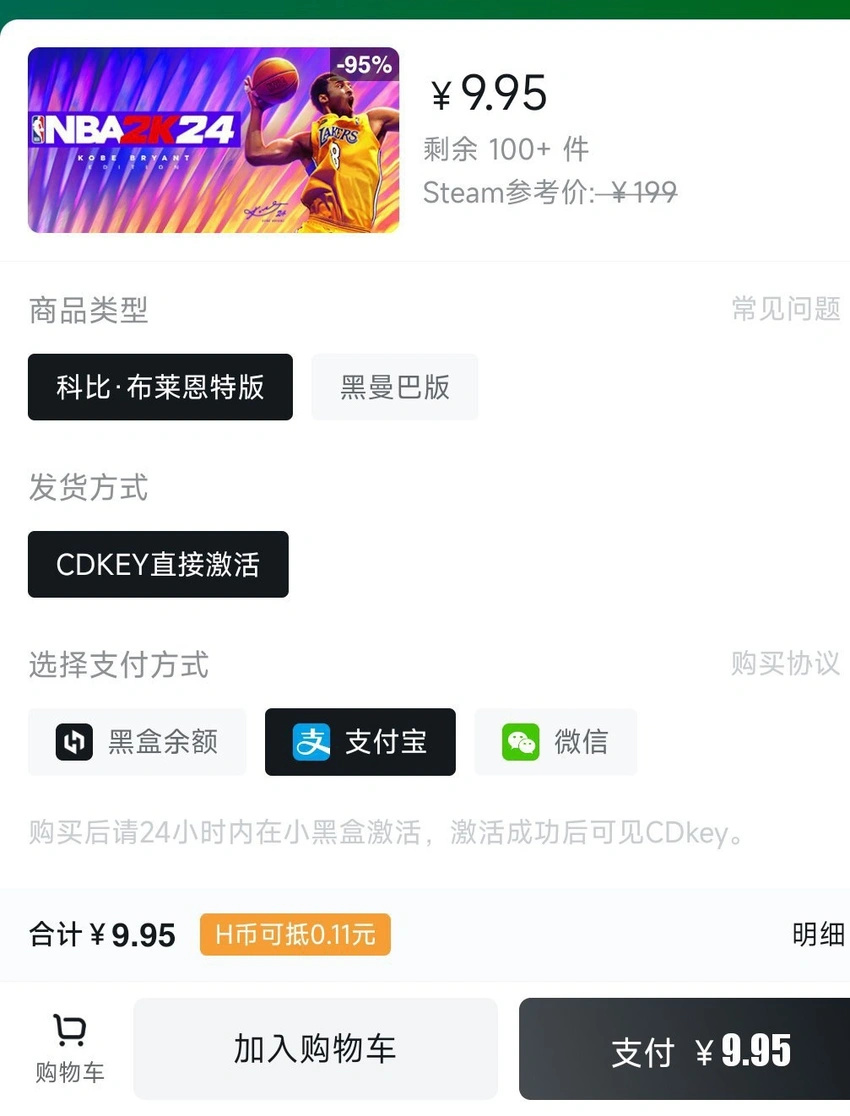View the 购买协议 purchase agreement
Screen dimensions: 850x1116
pyautogui.click(x=785, y=663)
